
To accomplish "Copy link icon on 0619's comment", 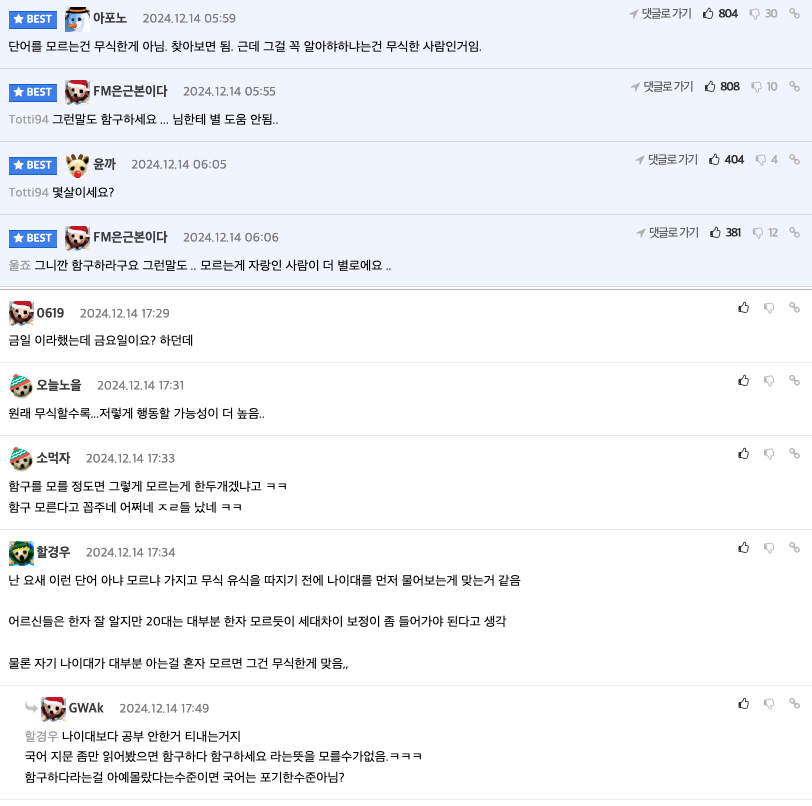I will (794, 308).
